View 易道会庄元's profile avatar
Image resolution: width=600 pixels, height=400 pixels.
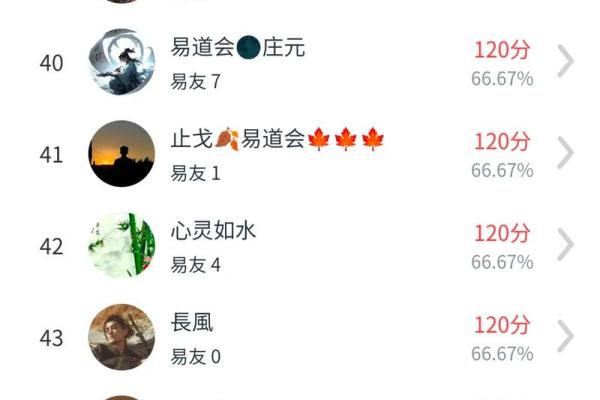click(122, 62)
